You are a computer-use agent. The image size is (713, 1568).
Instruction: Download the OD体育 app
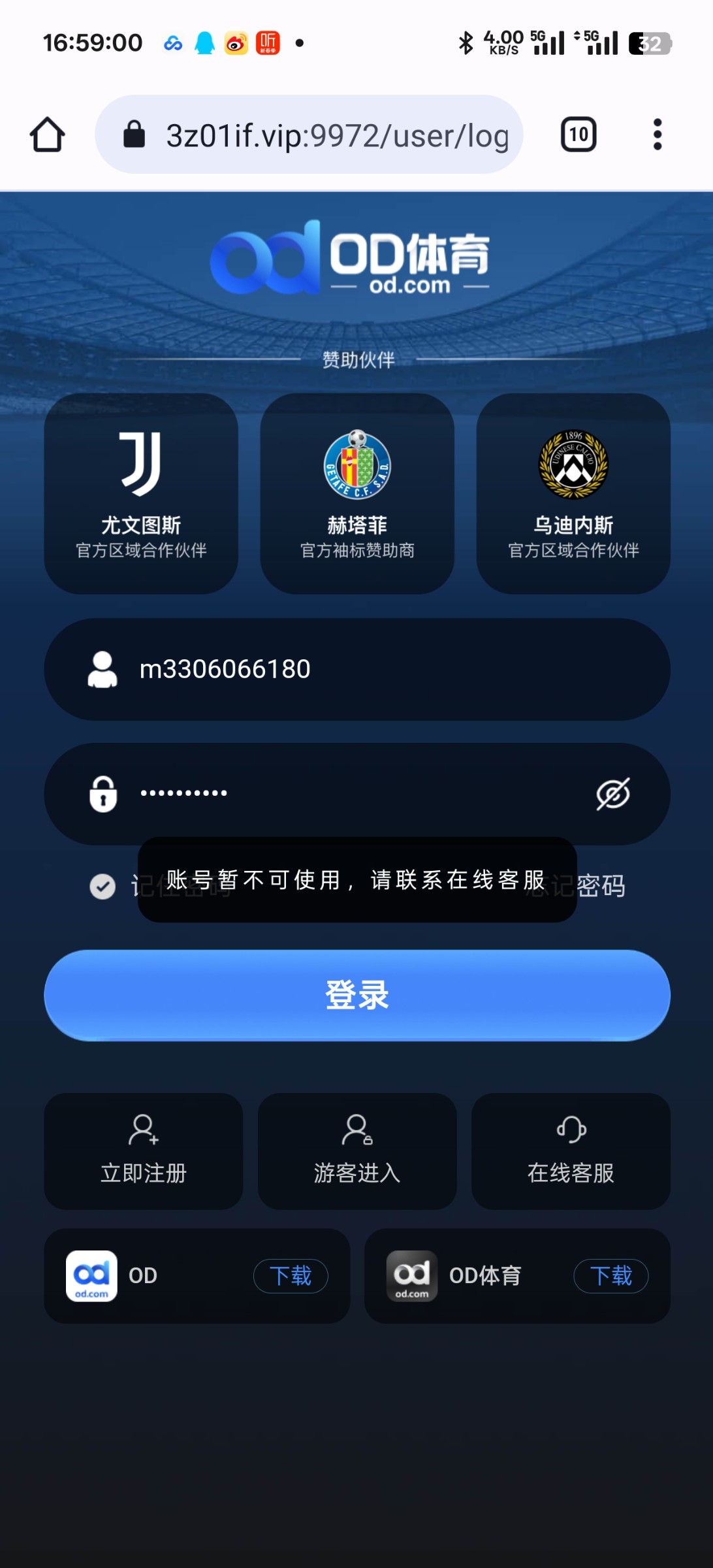click(x=611, y=1276)
